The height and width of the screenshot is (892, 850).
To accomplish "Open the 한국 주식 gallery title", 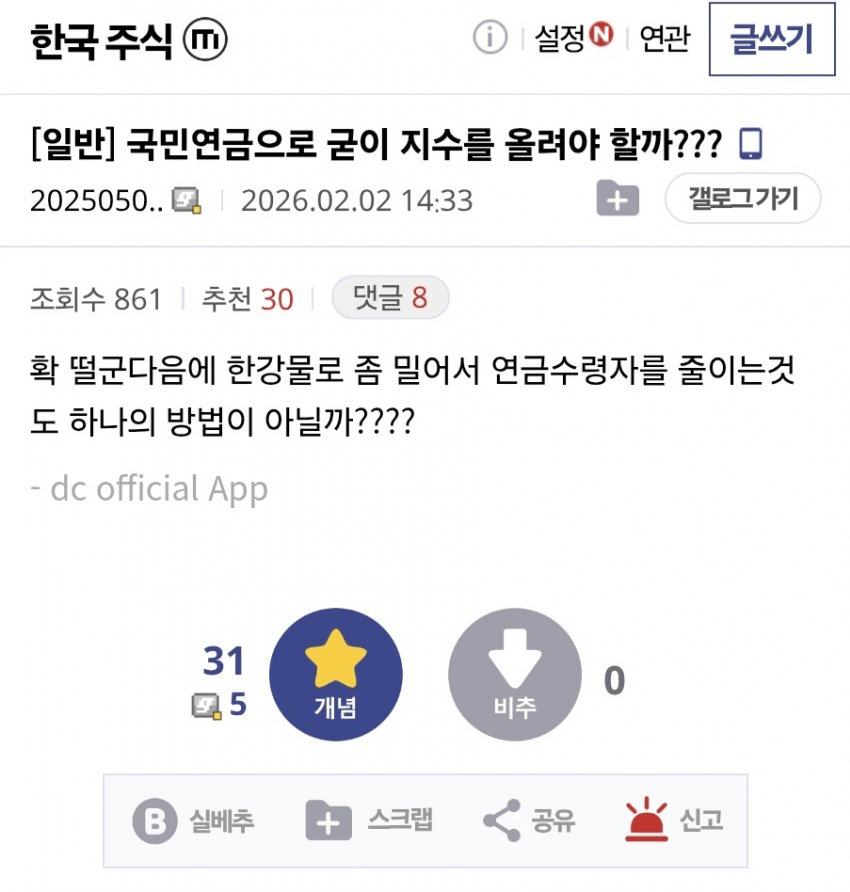I will tap(102, 40).
